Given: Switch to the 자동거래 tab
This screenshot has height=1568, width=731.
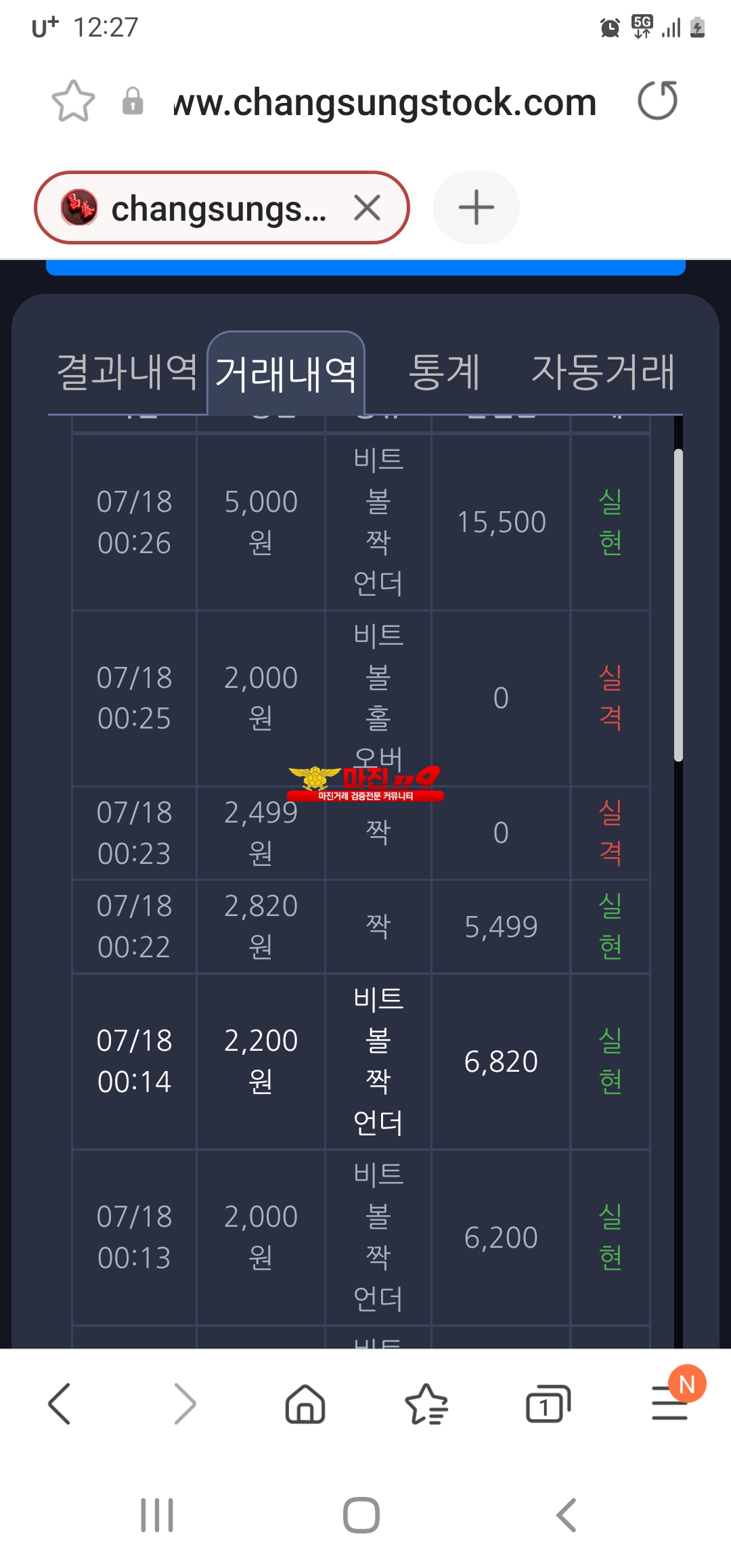Looking at the screenshot, I should pyautogui.click(x=603, y=372).
